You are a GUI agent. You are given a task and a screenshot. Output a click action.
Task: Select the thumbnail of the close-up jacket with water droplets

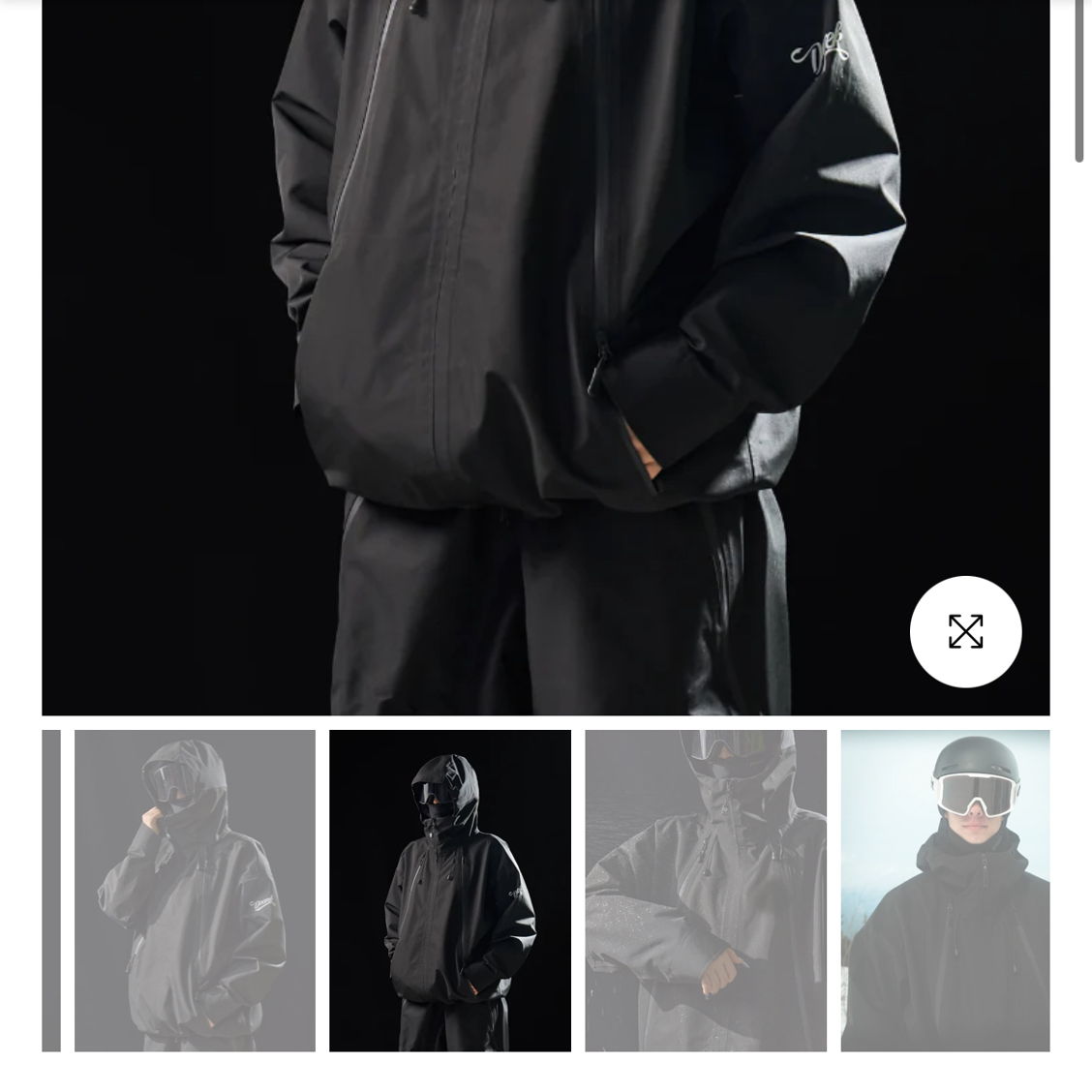(706, 891)
